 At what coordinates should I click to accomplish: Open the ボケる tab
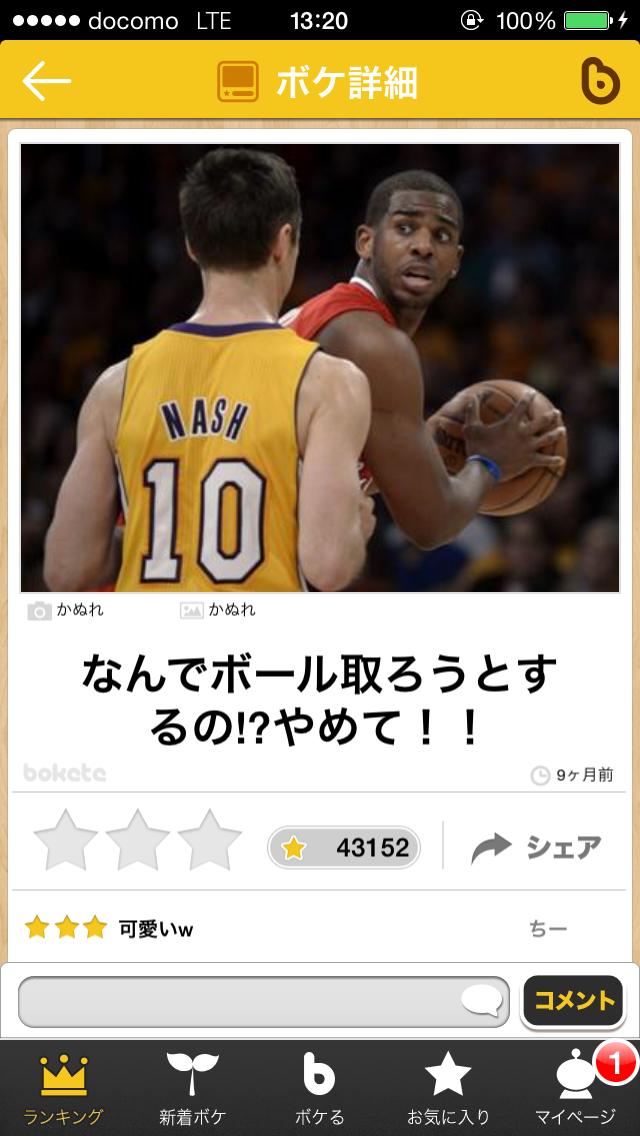pos(320,1088)
